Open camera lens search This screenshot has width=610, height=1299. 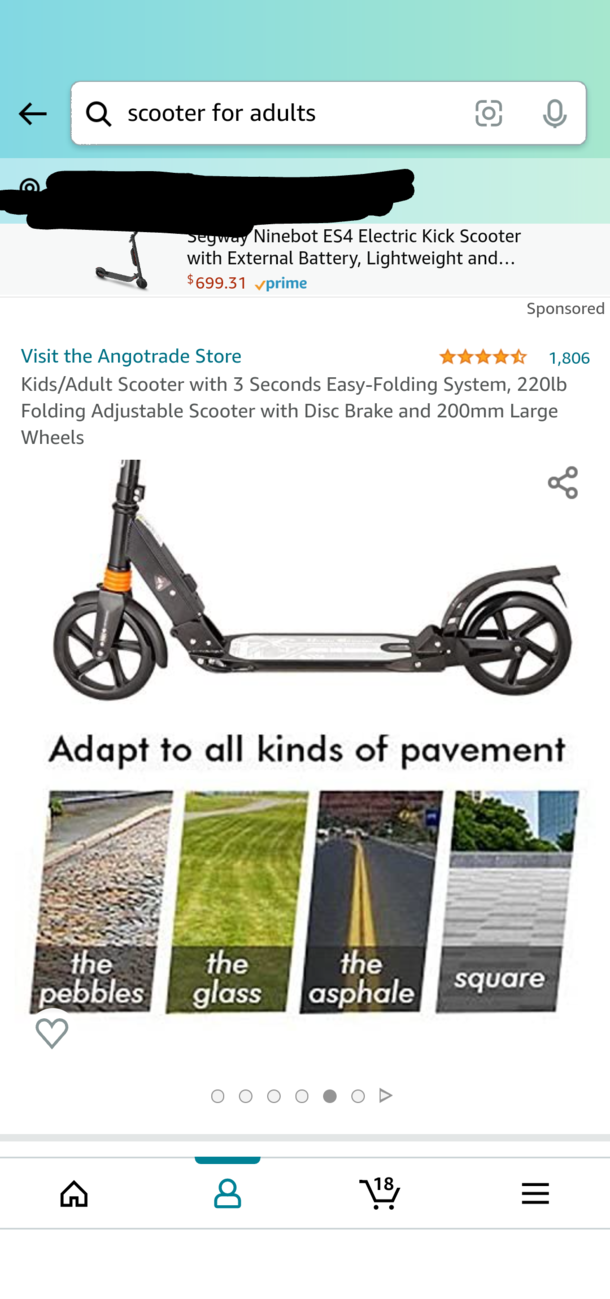coord(488,114)
